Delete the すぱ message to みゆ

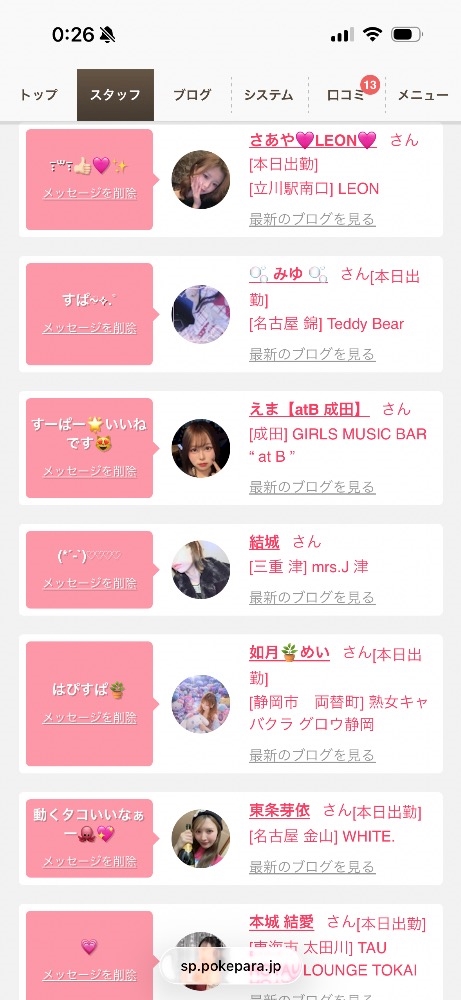pos(89,328)
